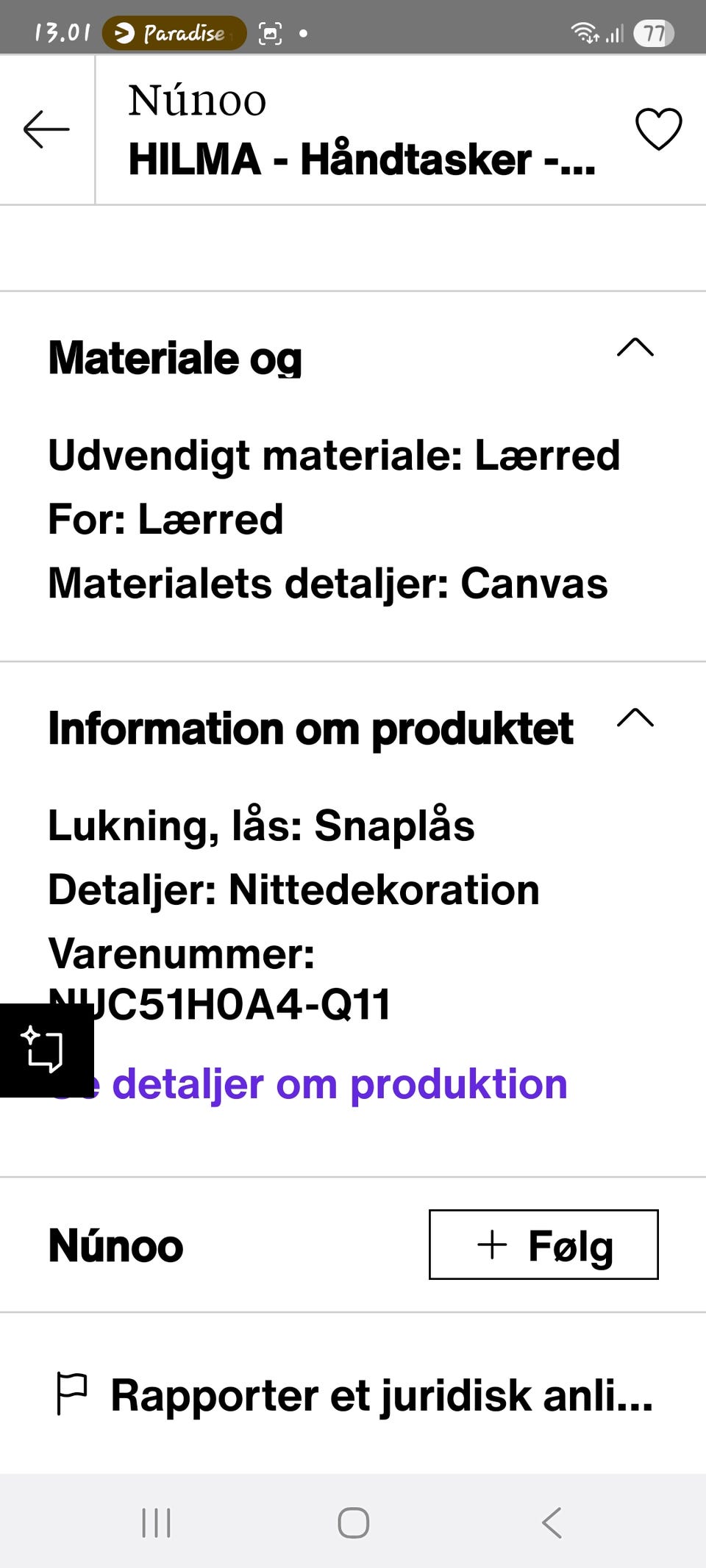706x1568 pixels.
Task: Tap the home button in navigation bar
Action: pos(353,1523)
